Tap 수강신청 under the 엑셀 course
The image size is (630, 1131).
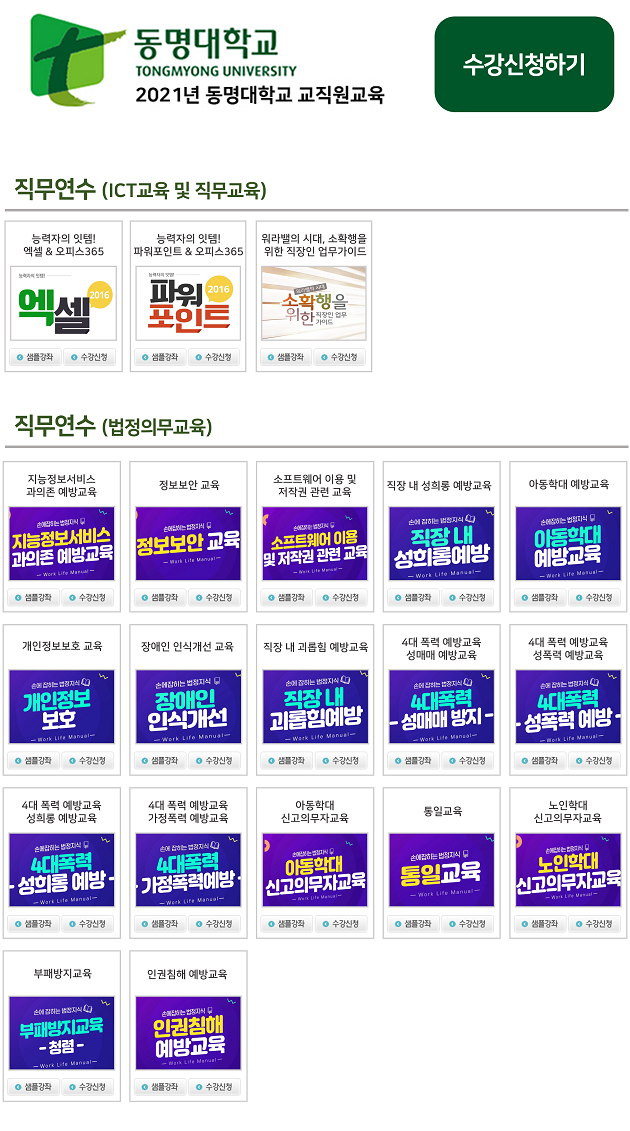click(89, 357)
